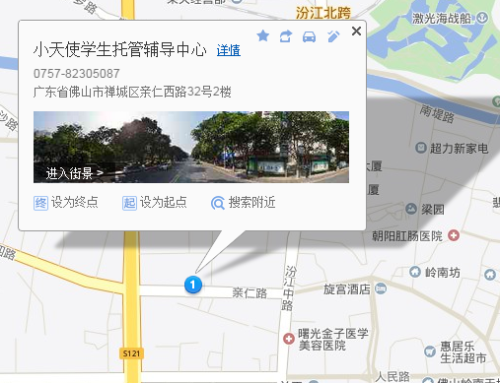Select 惠居乐生活超市 on the map
500x383 pixels.
point(455,352)
